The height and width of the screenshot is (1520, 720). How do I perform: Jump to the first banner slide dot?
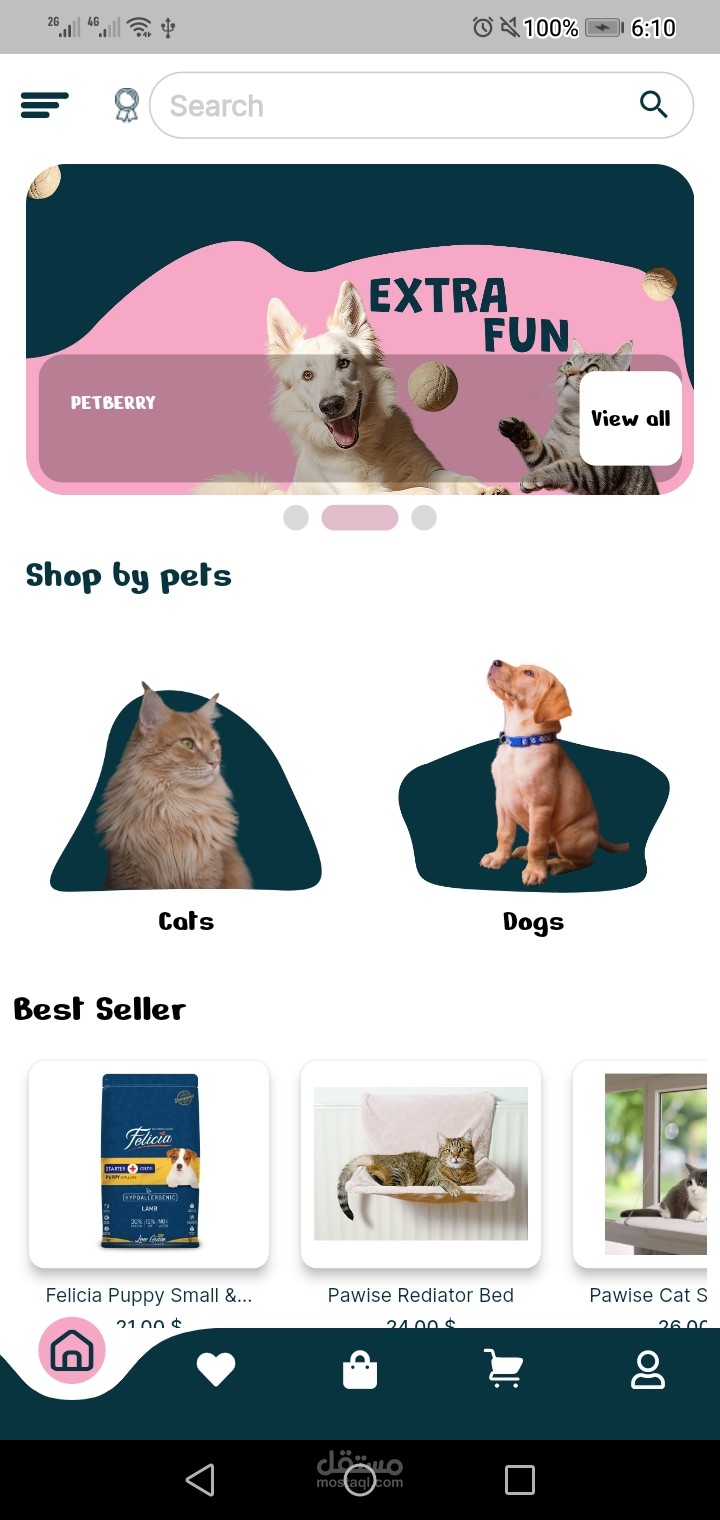296,517
